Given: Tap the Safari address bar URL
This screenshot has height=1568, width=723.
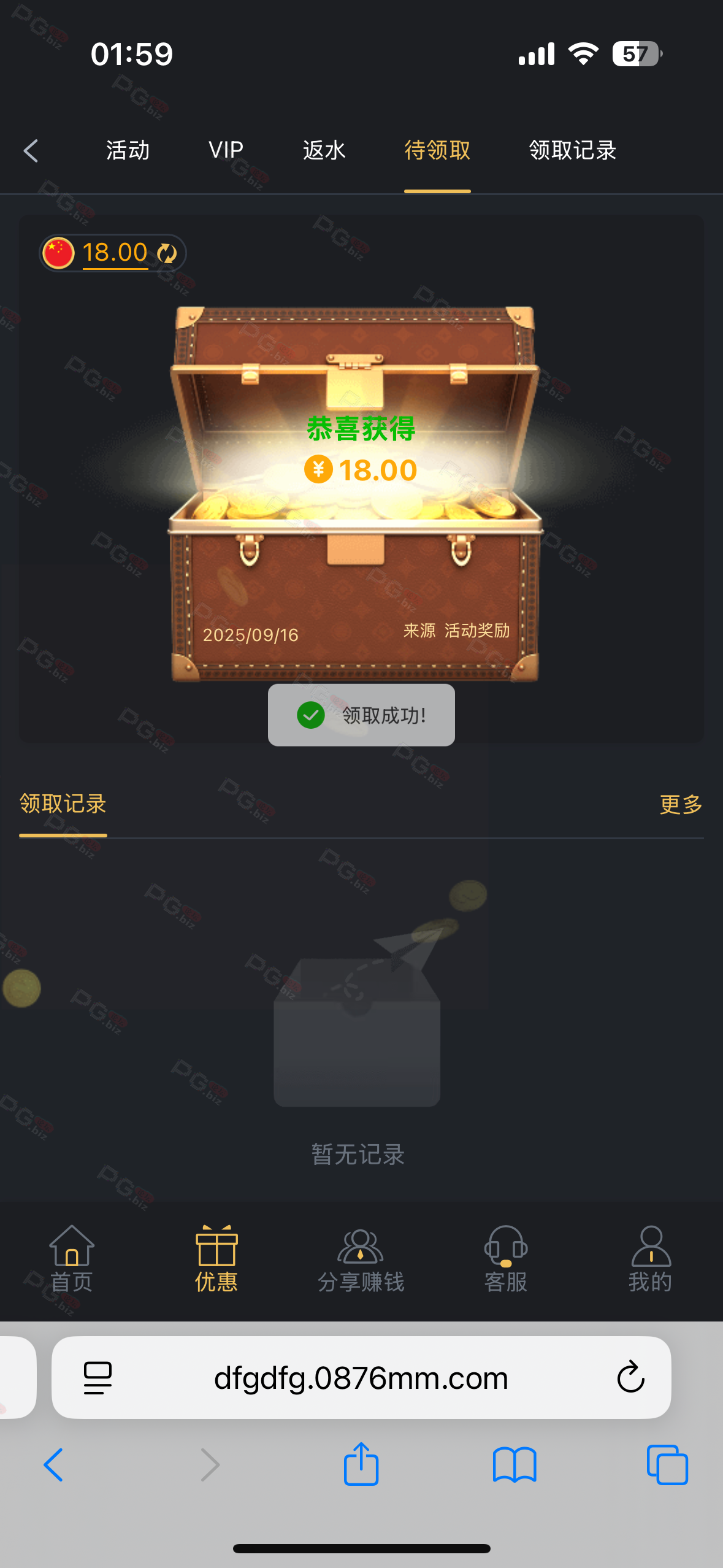Looking at the screenshot, I should [361, 1378].
